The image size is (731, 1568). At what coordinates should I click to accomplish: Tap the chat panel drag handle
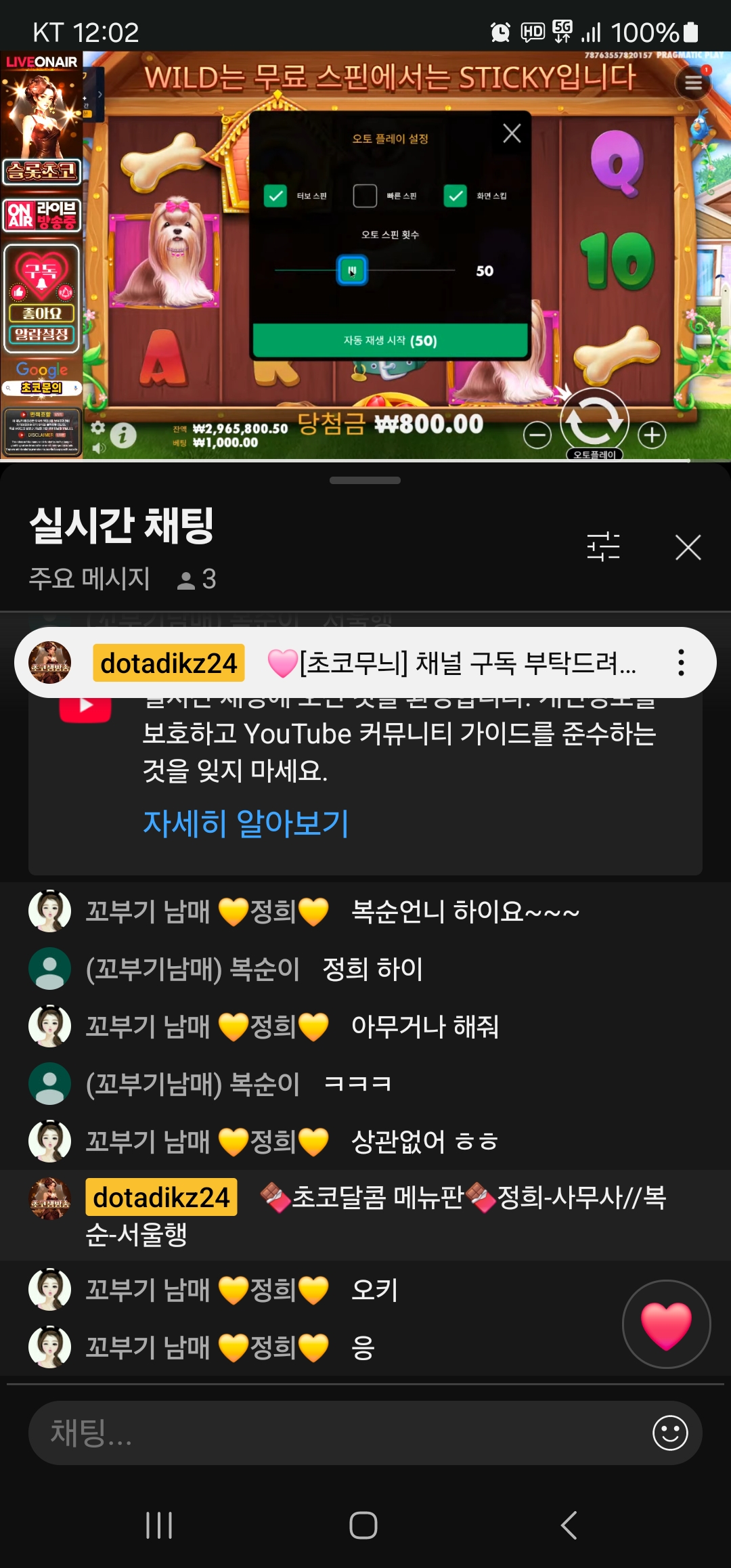365,481
